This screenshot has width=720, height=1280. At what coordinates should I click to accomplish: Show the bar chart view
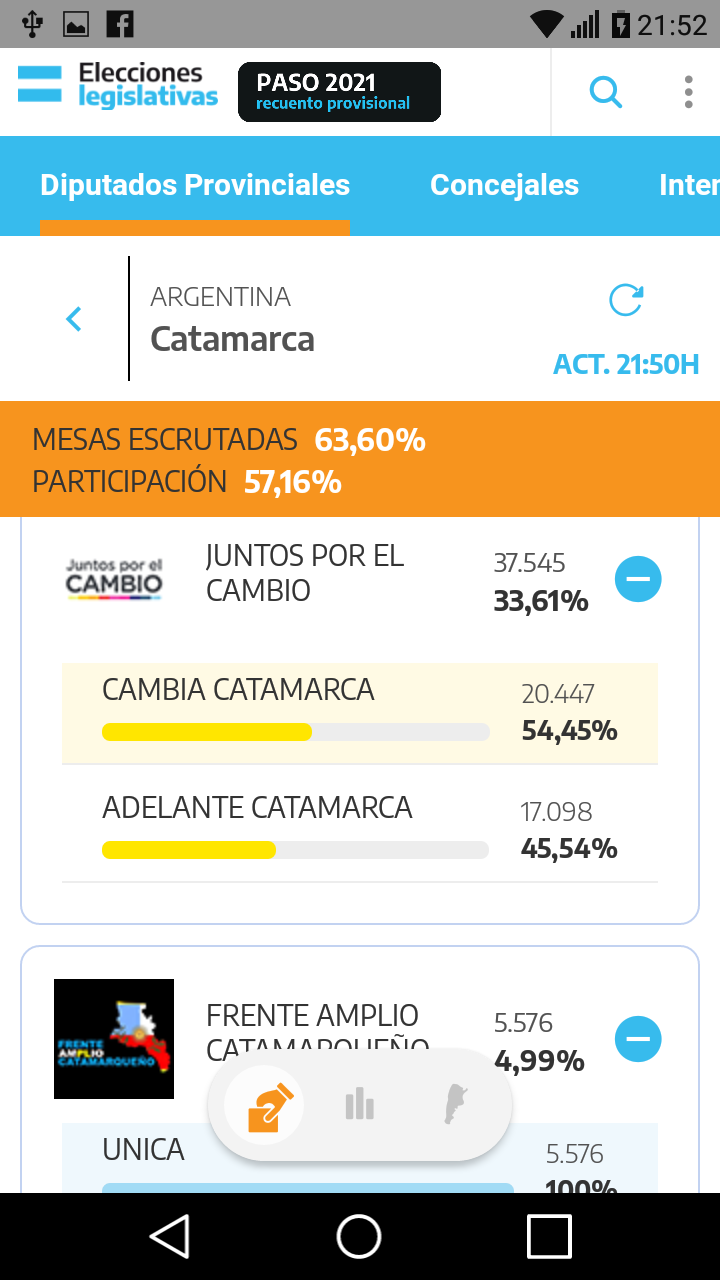359,1105
